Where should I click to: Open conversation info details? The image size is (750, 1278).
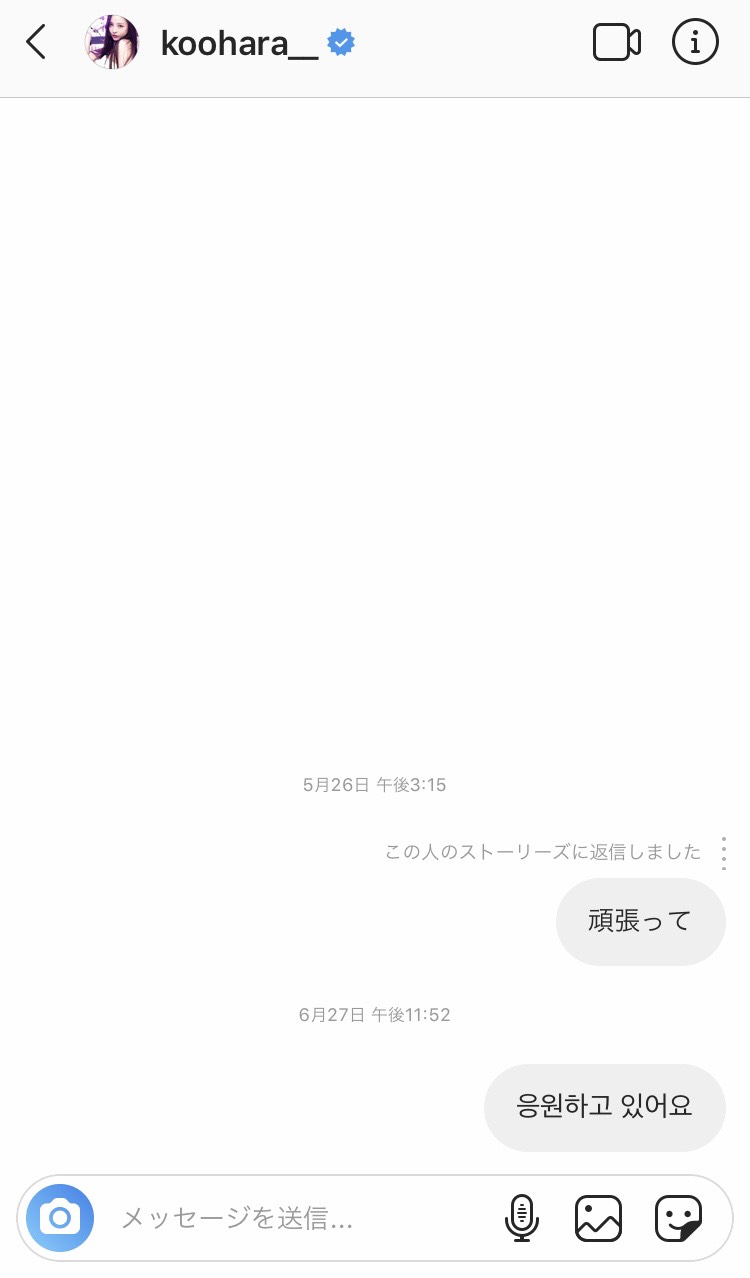click(x=695, y=43)
